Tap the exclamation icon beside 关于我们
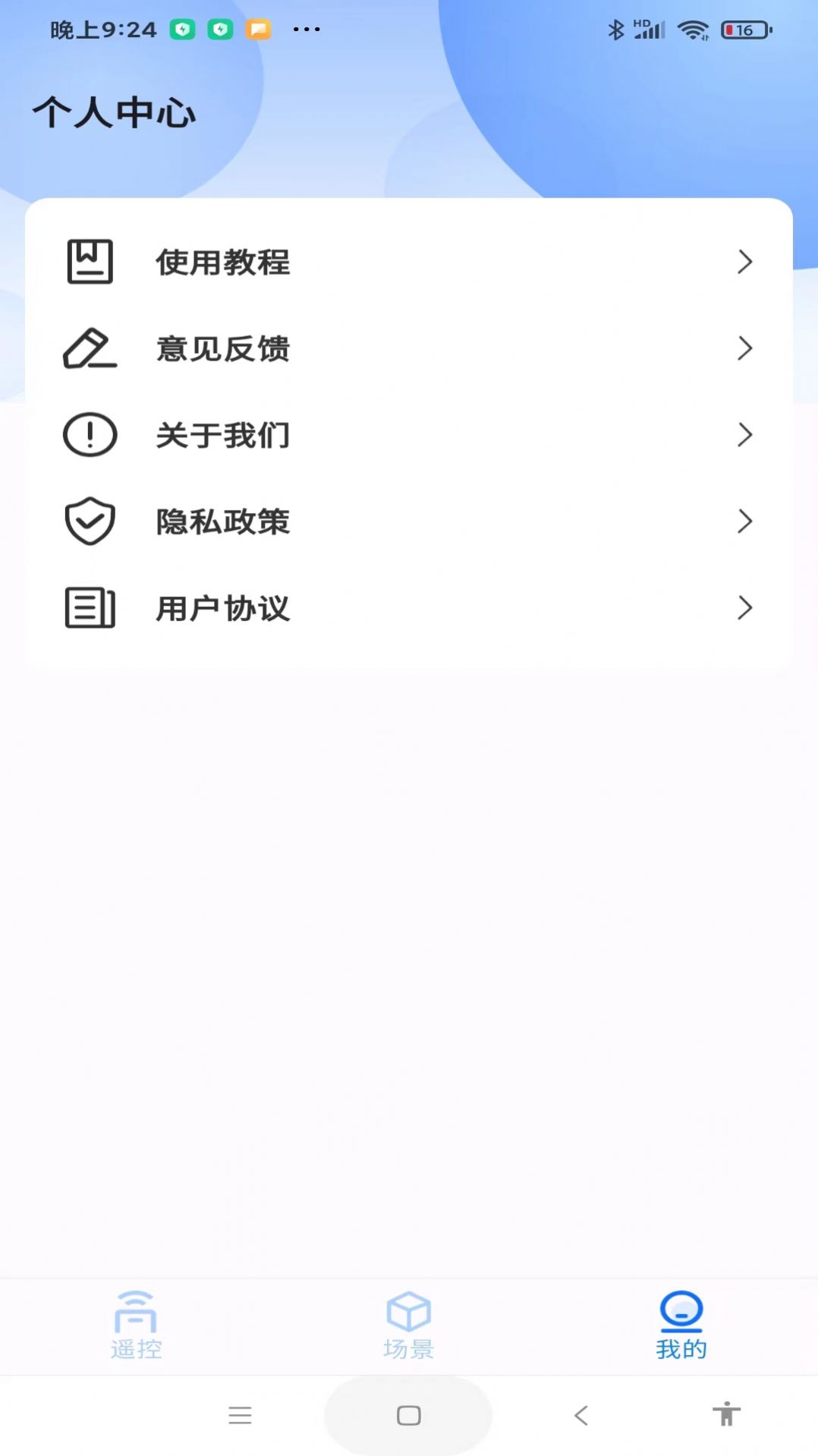The image size is (818, 1456). pos(89,435)
